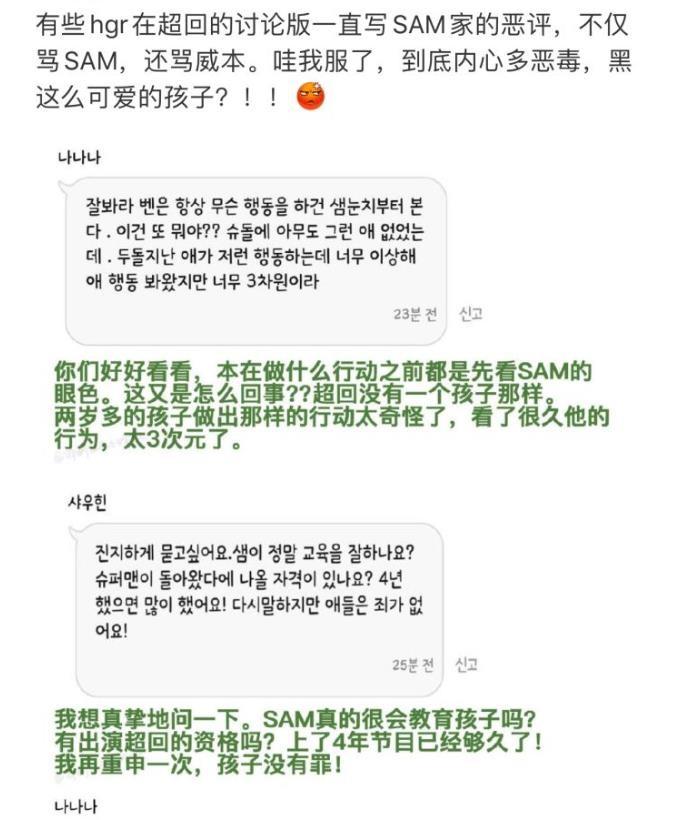Open the translated Korean comments image
Viewport: 674px width, 820px height.
pyautogui.click(x=337, y=470)
